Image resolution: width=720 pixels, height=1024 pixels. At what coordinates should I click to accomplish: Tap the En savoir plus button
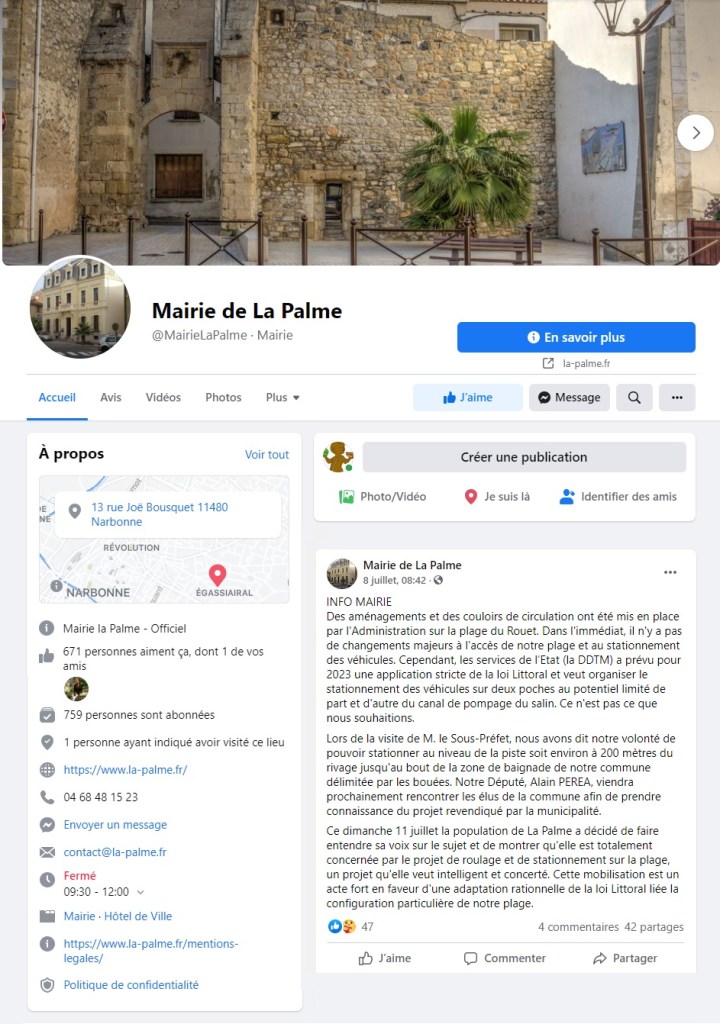pyautogui.click(x=576, y=337)
